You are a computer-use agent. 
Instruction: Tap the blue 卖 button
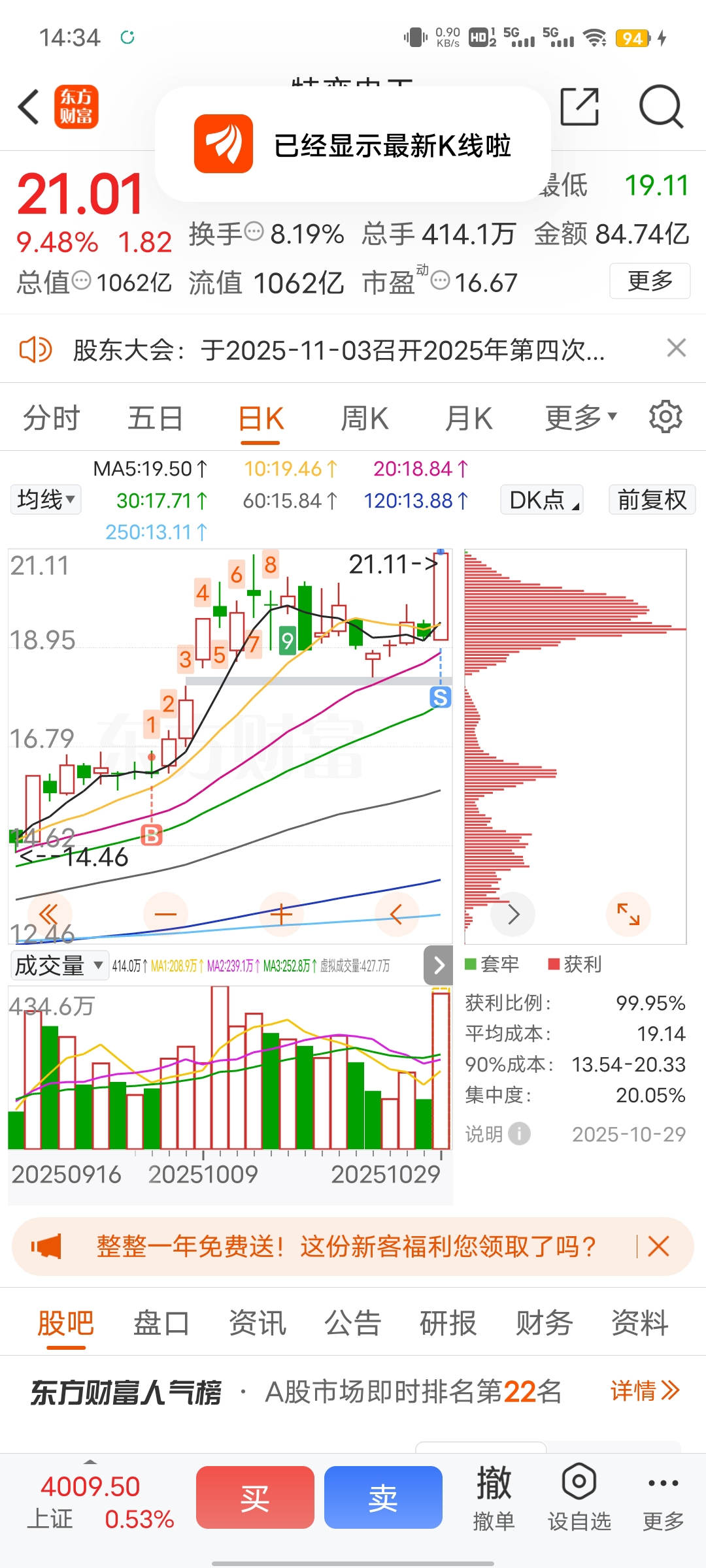pos(383,1497)
